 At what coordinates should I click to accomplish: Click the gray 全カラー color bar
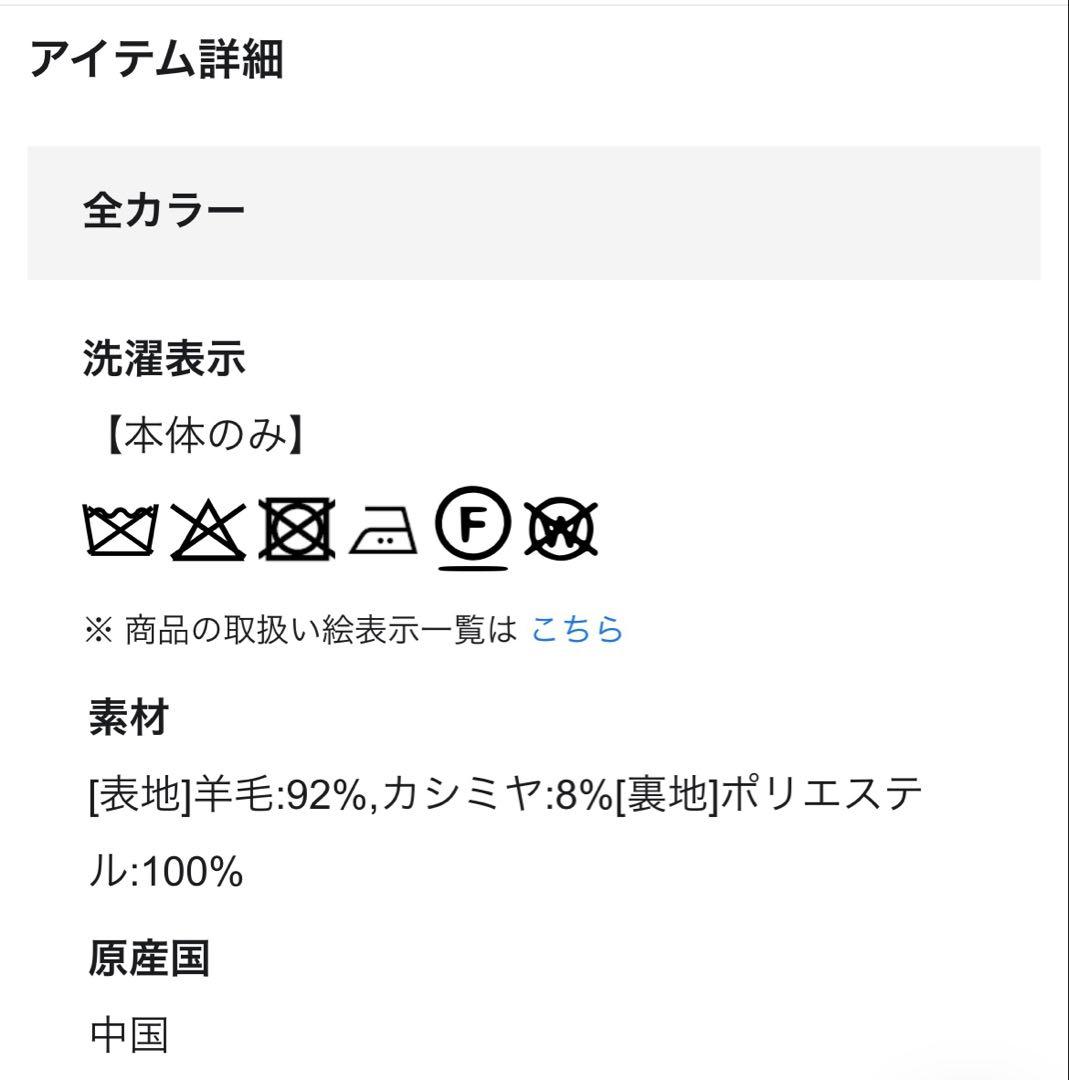point(534,210)
